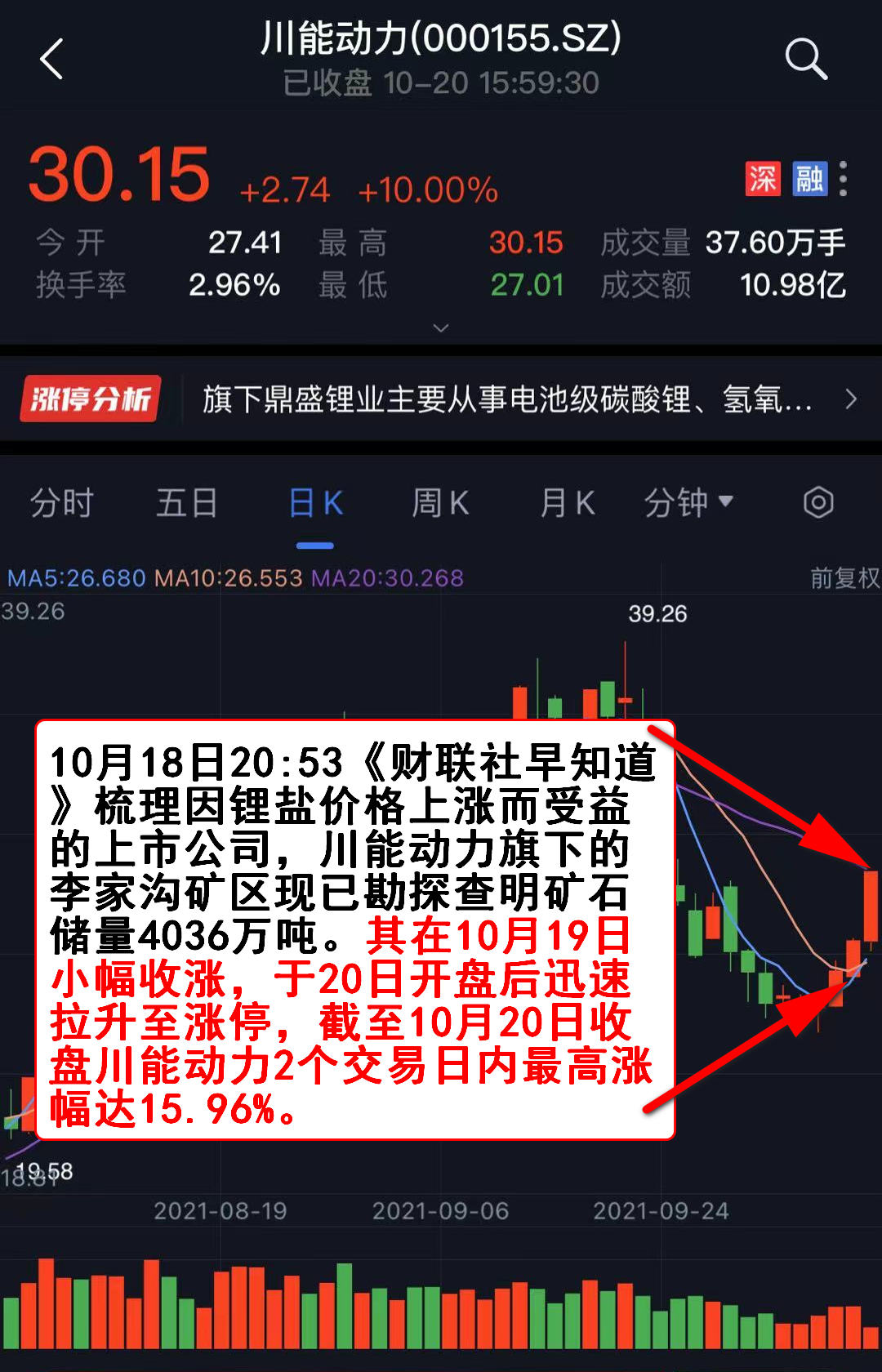Go back from the 川能动力 stock page

click(x=51, y=60)
